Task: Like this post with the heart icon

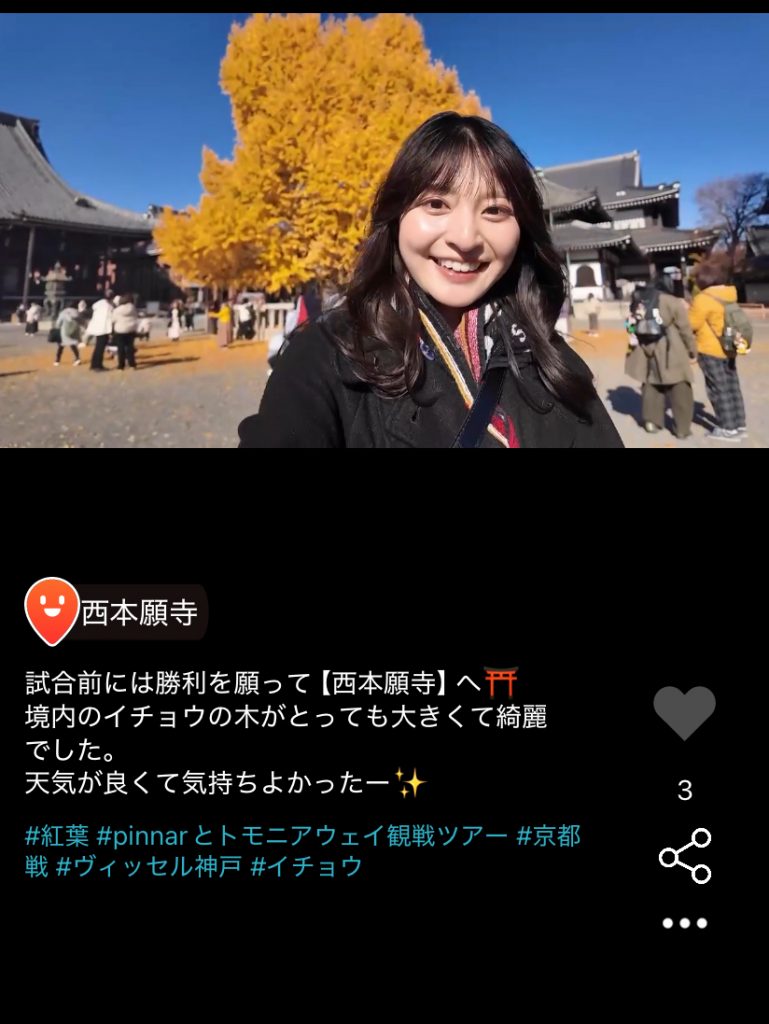Action: (684, 712)
